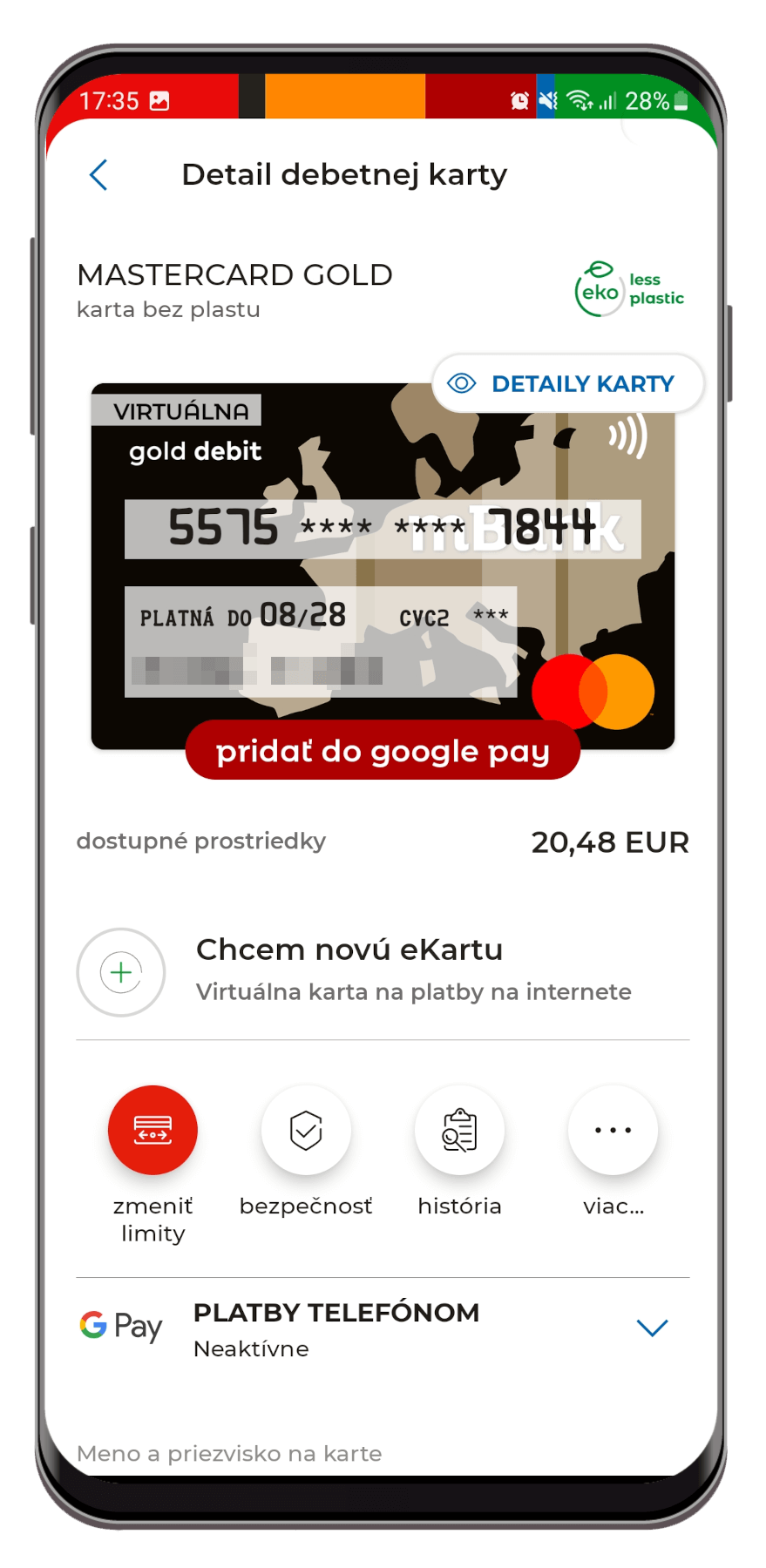Open the viac... more options

coord(613,1131)
